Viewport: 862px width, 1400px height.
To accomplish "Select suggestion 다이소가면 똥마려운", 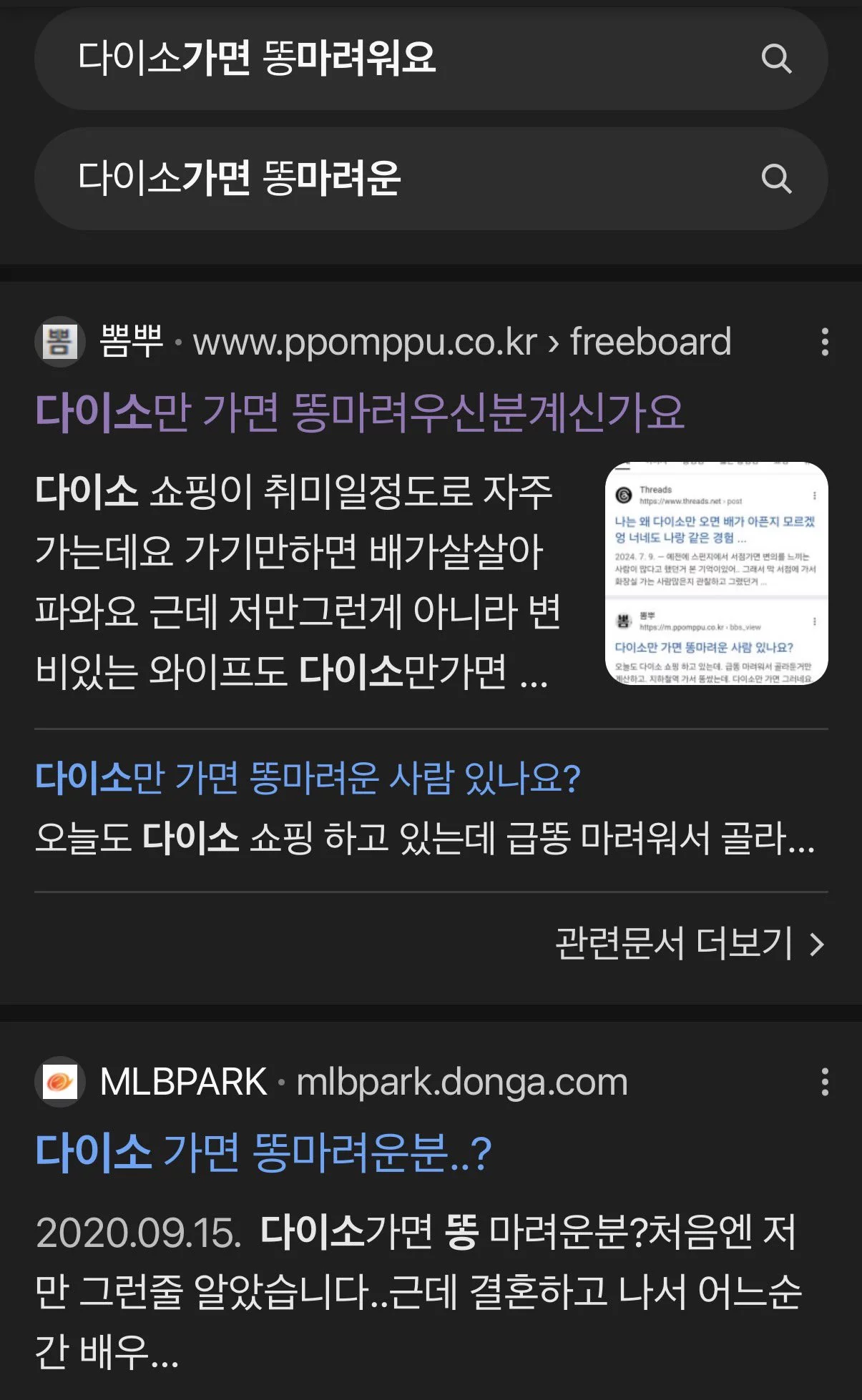I will point(240,179).
